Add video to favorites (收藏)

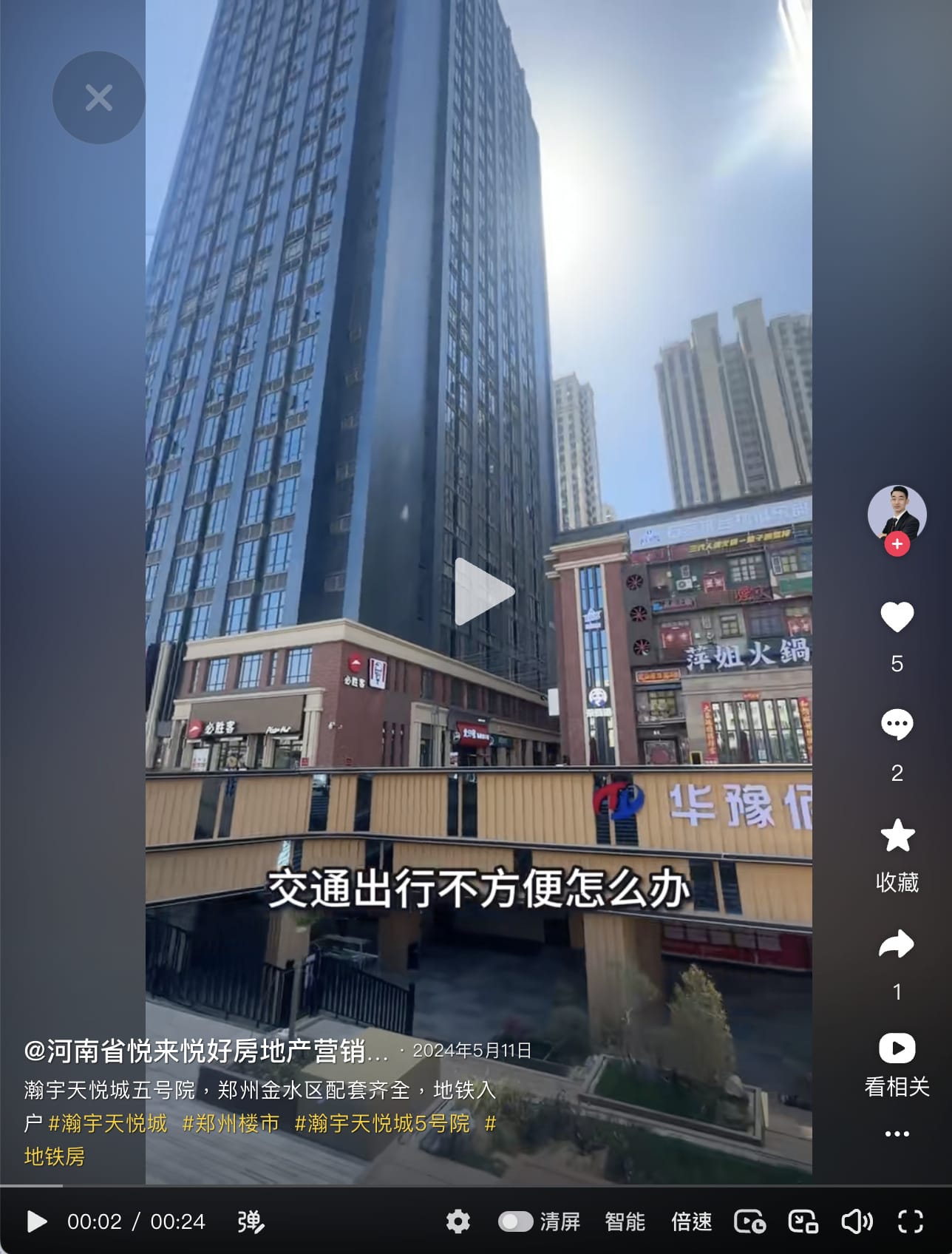[897, 836]
